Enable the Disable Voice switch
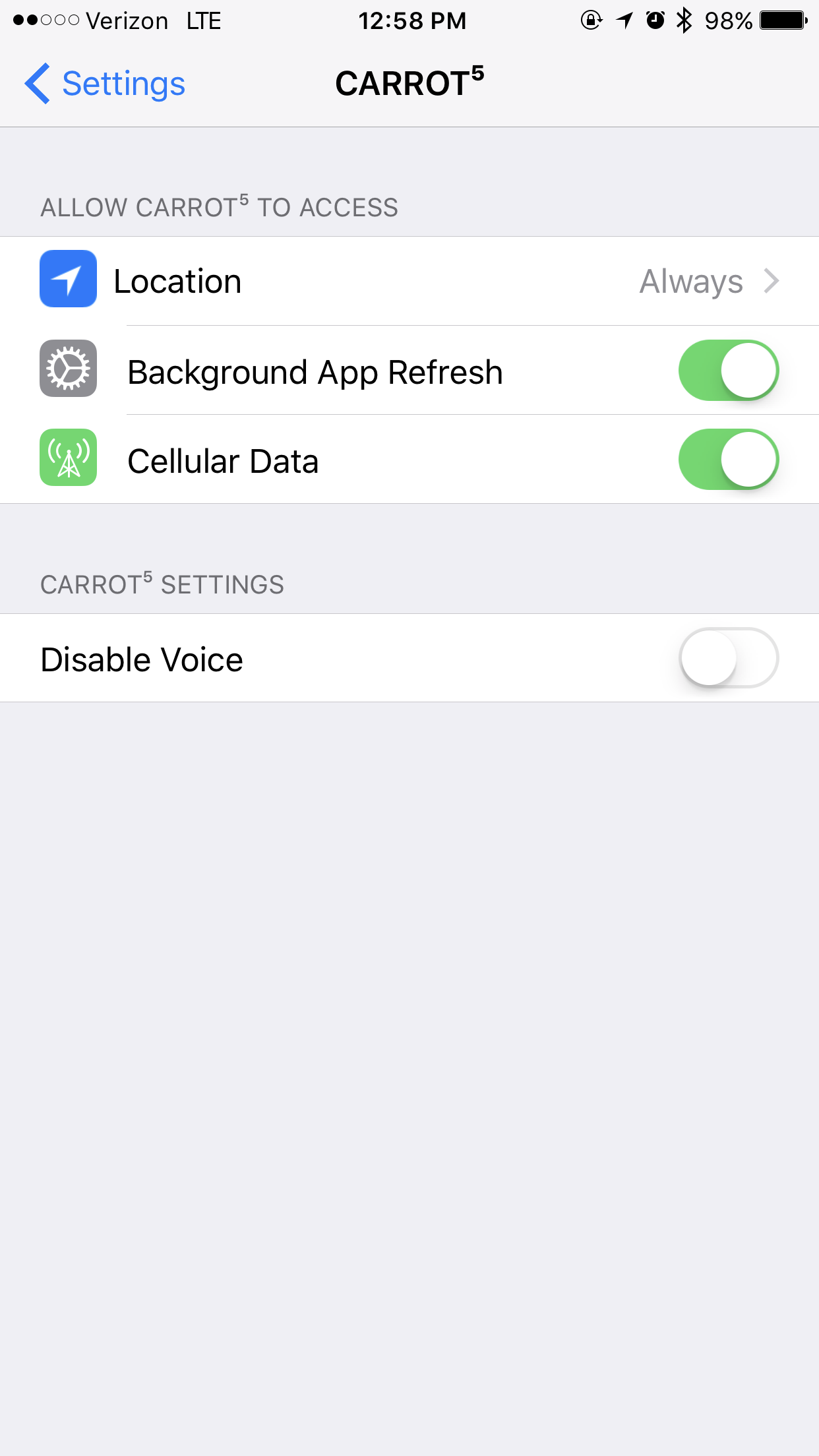 pos(729,658)
